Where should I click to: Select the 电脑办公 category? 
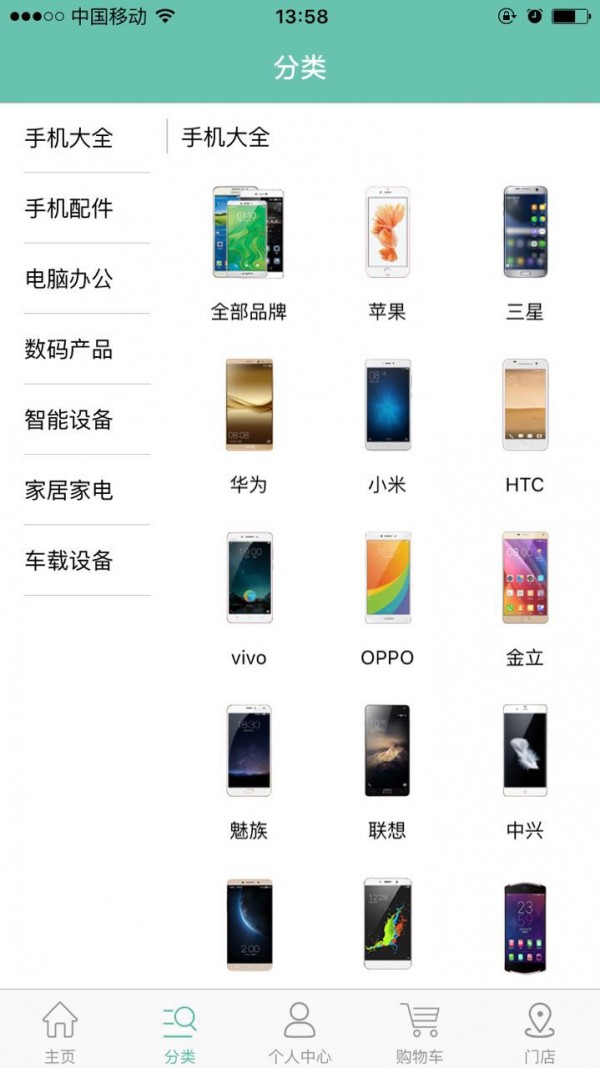[69, 279]
